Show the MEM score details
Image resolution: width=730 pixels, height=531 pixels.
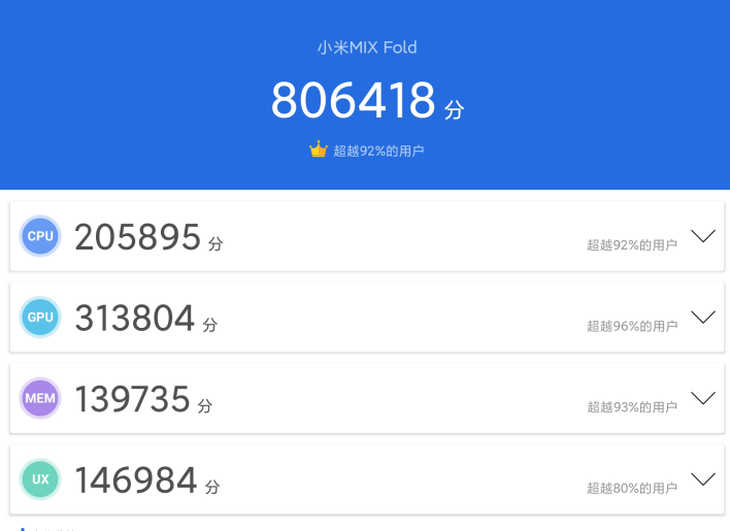pos(703,398)
